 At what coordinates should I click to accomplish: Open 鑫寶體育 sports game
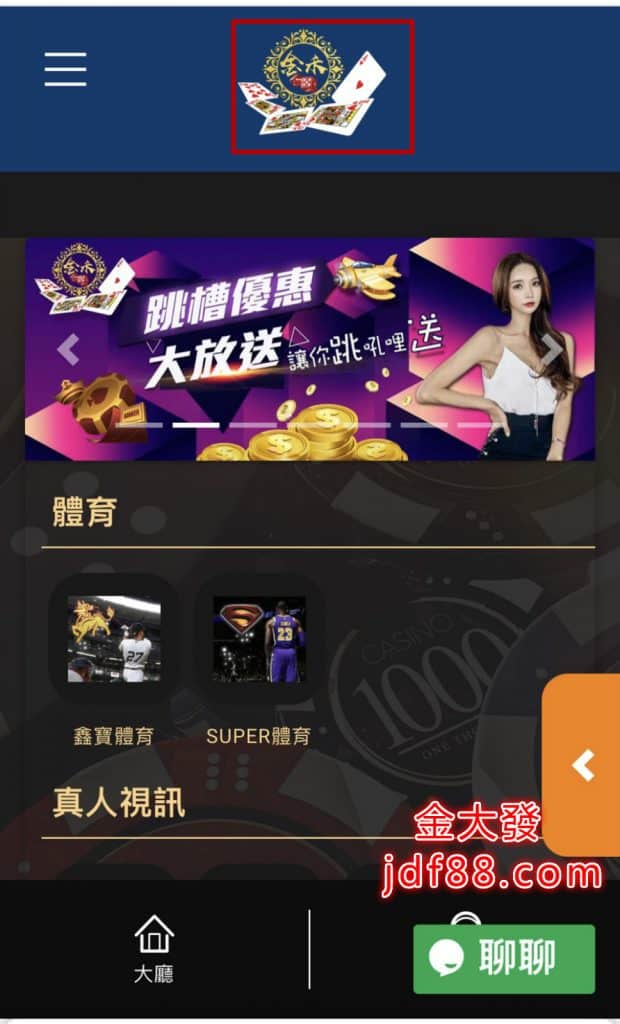pos(113,640)
